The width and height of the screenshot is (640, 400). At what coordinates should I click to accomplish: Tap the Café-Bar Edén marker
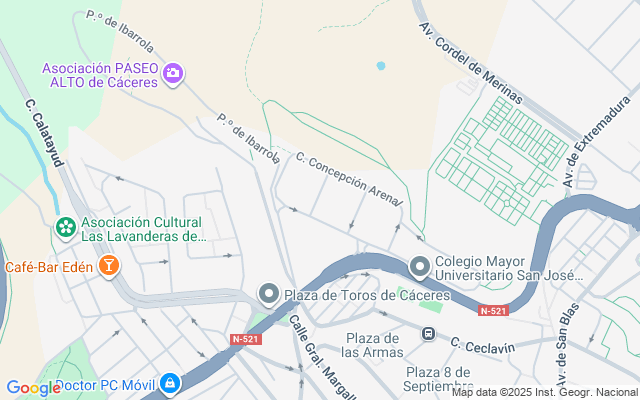[109, 267]
